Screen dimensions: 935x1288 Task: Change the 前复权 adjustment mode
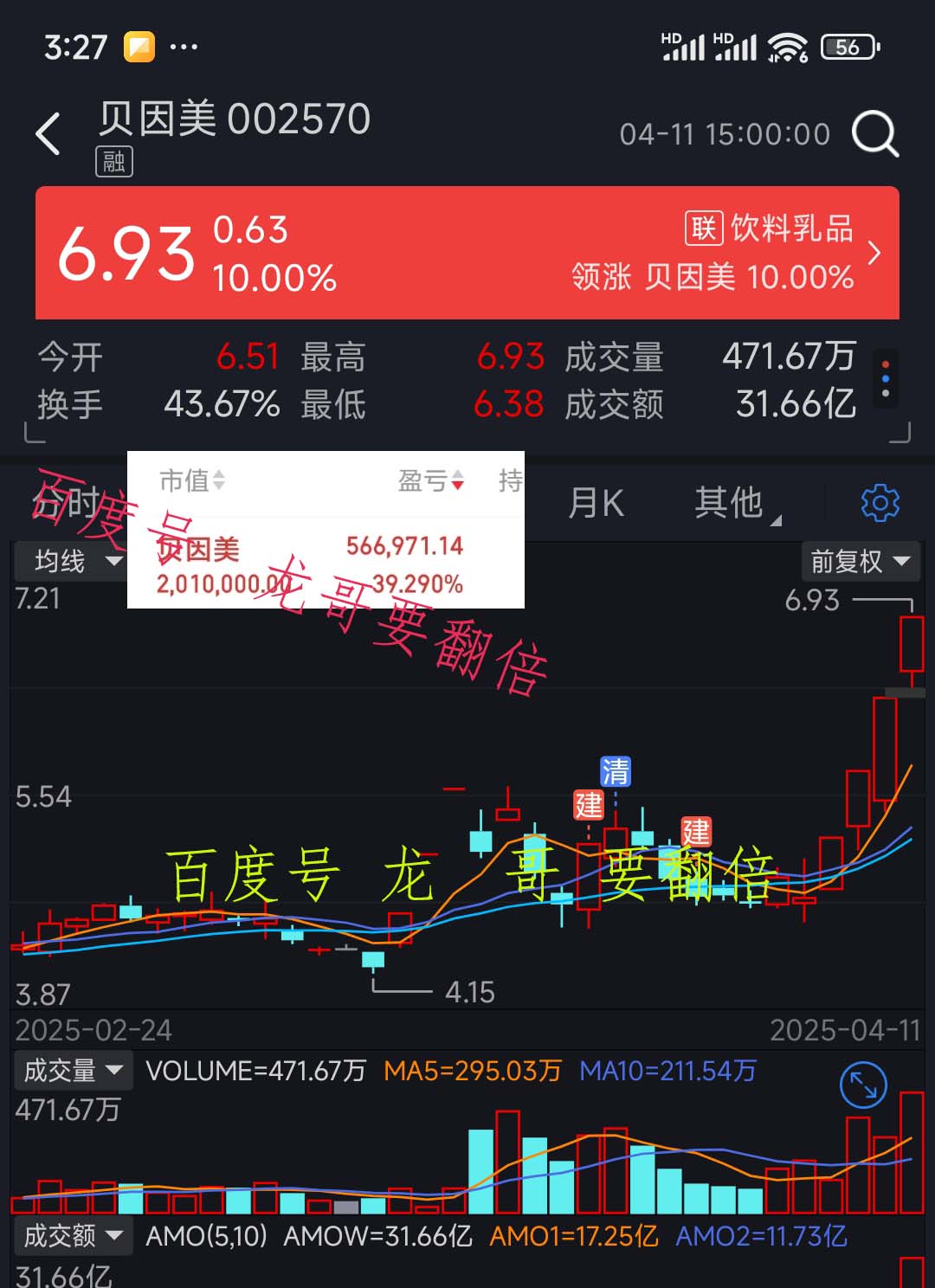click(860, 562)
